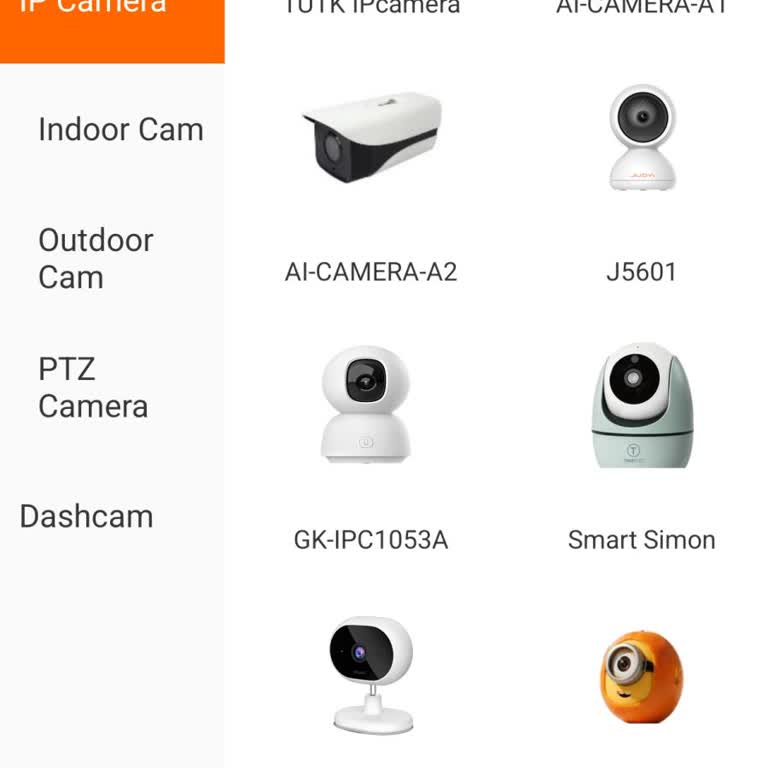Switch to the Dashcam category

pos(87,517)
